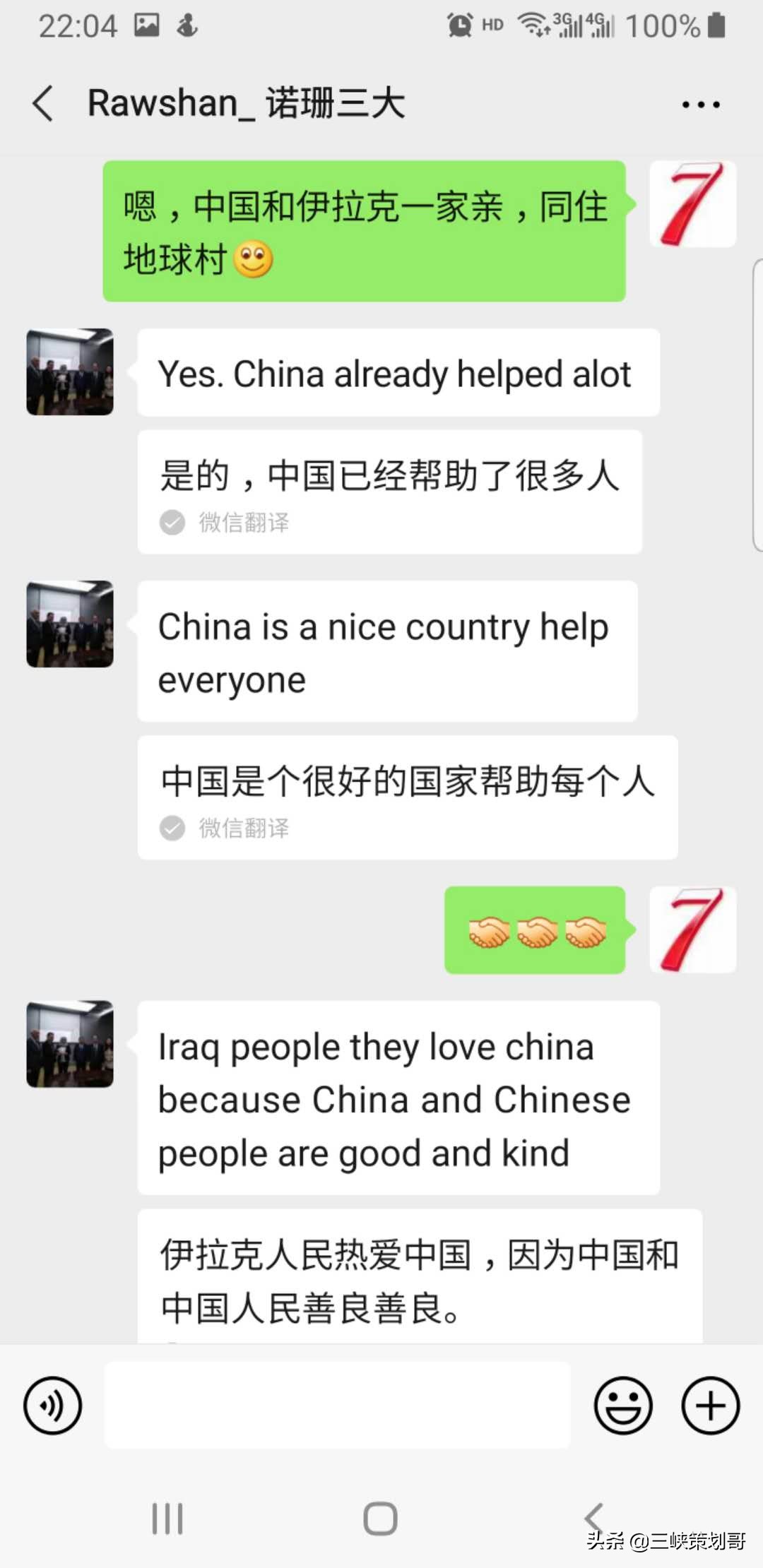Select the handshake emoji message bubble
This screenshot has width=763, height=1568.
tap(535, 931)
